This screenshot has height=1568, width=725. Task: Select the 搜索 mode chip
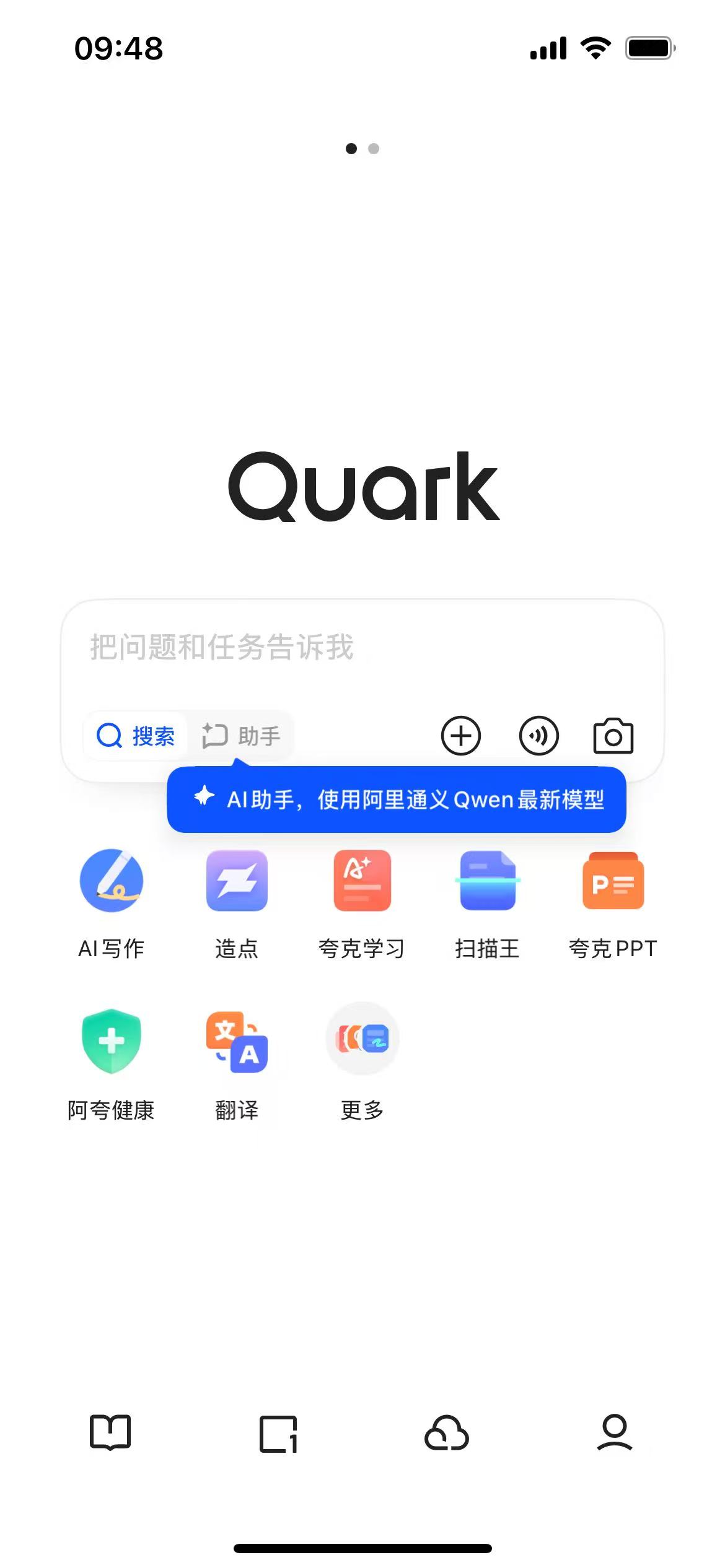tap(136, 736)
